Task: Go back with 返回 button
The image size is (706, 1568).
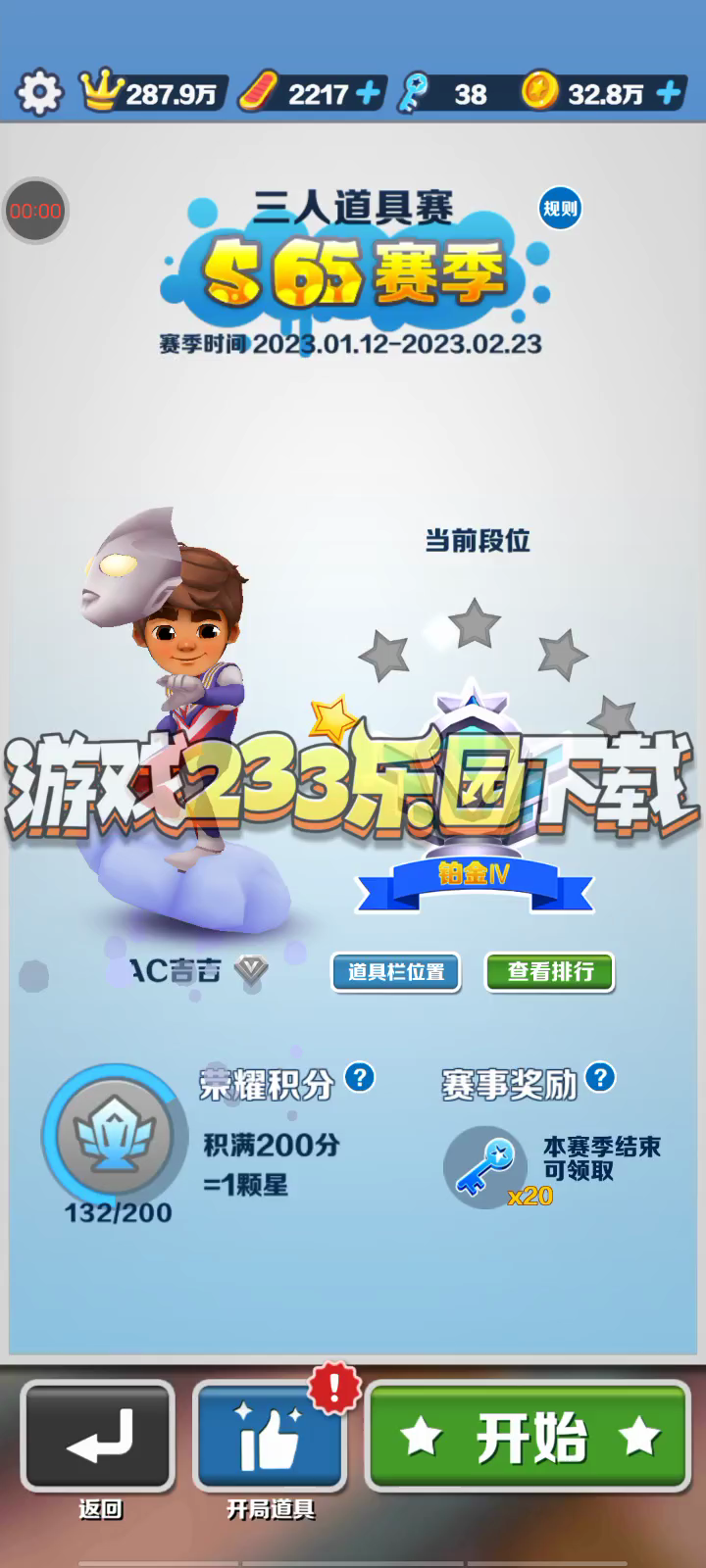Action: click(98, 1437)
